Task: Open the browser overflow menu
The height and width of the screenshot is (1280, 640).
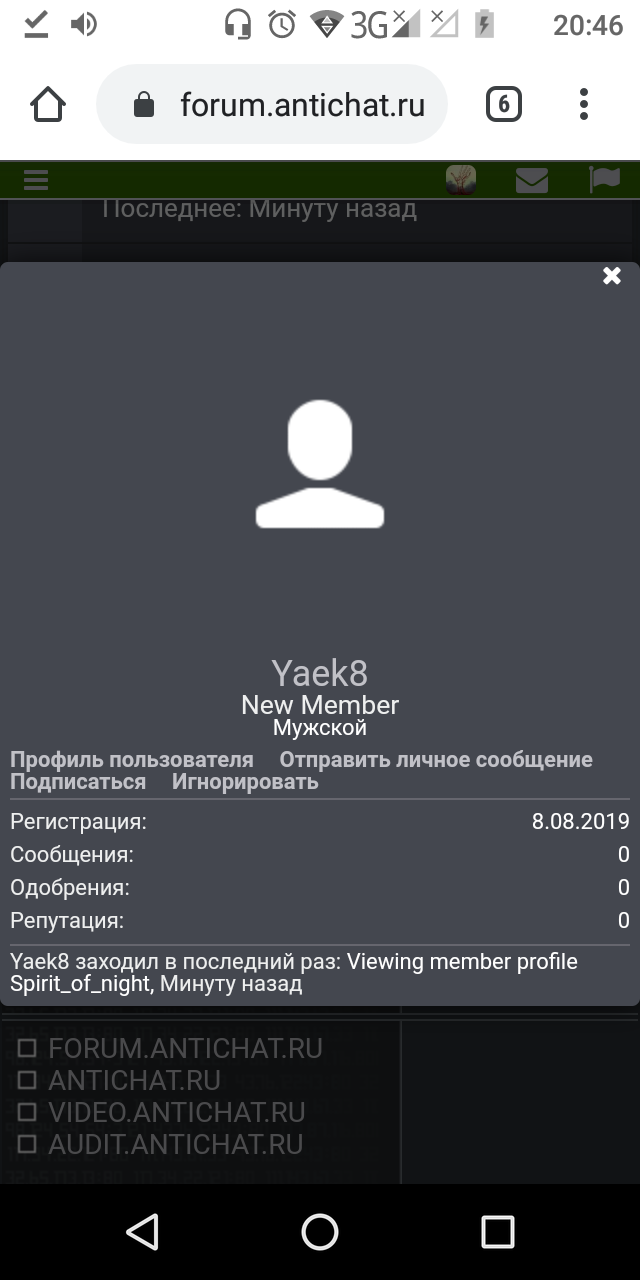Action: pyautogui.click(x=584, y=104)
